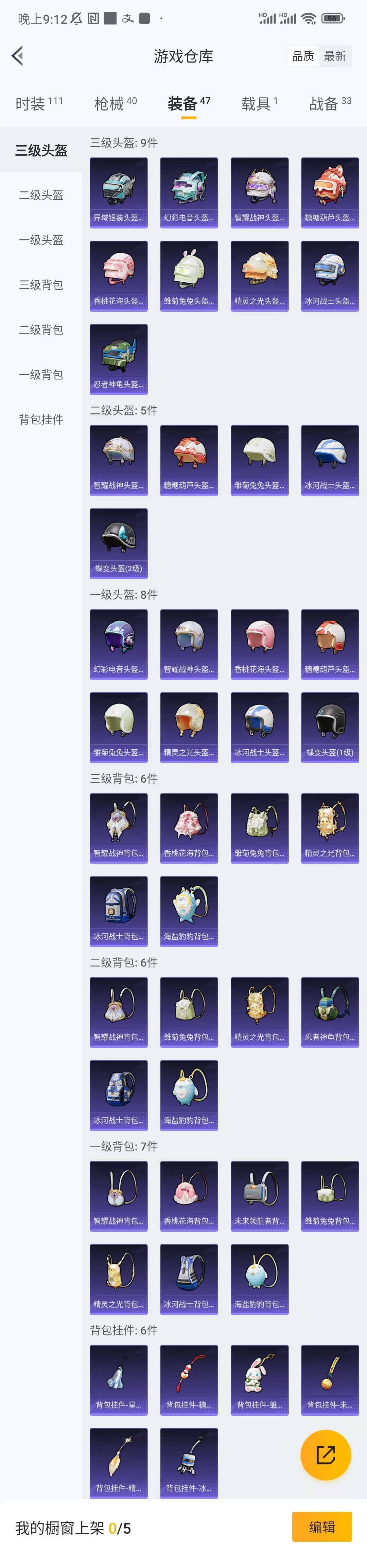Select 一级背包 in the sidebar
This screenshot has width=367, height=1568.
click(x=41, y=374)
